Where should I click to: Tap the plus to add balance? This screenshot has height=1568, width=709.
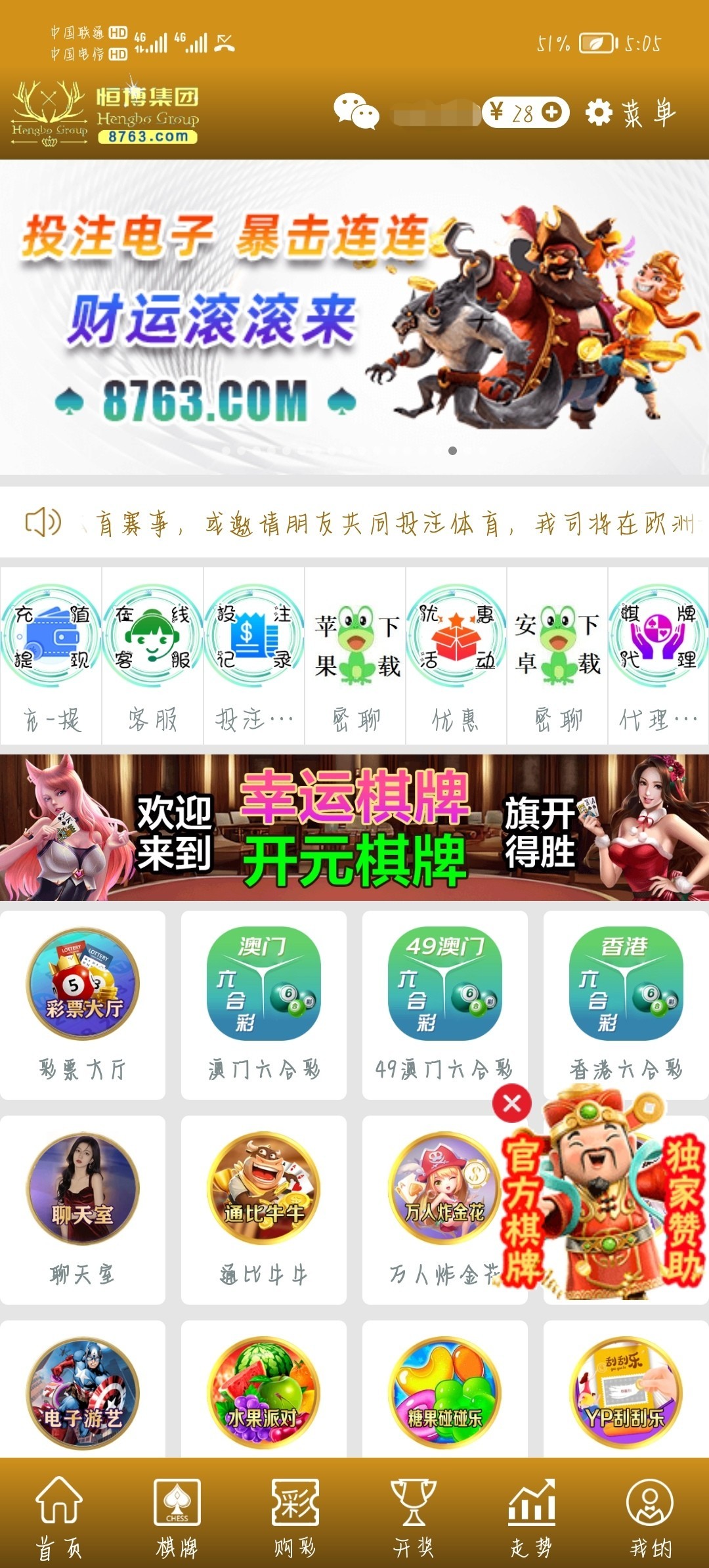tap(553, 112)
